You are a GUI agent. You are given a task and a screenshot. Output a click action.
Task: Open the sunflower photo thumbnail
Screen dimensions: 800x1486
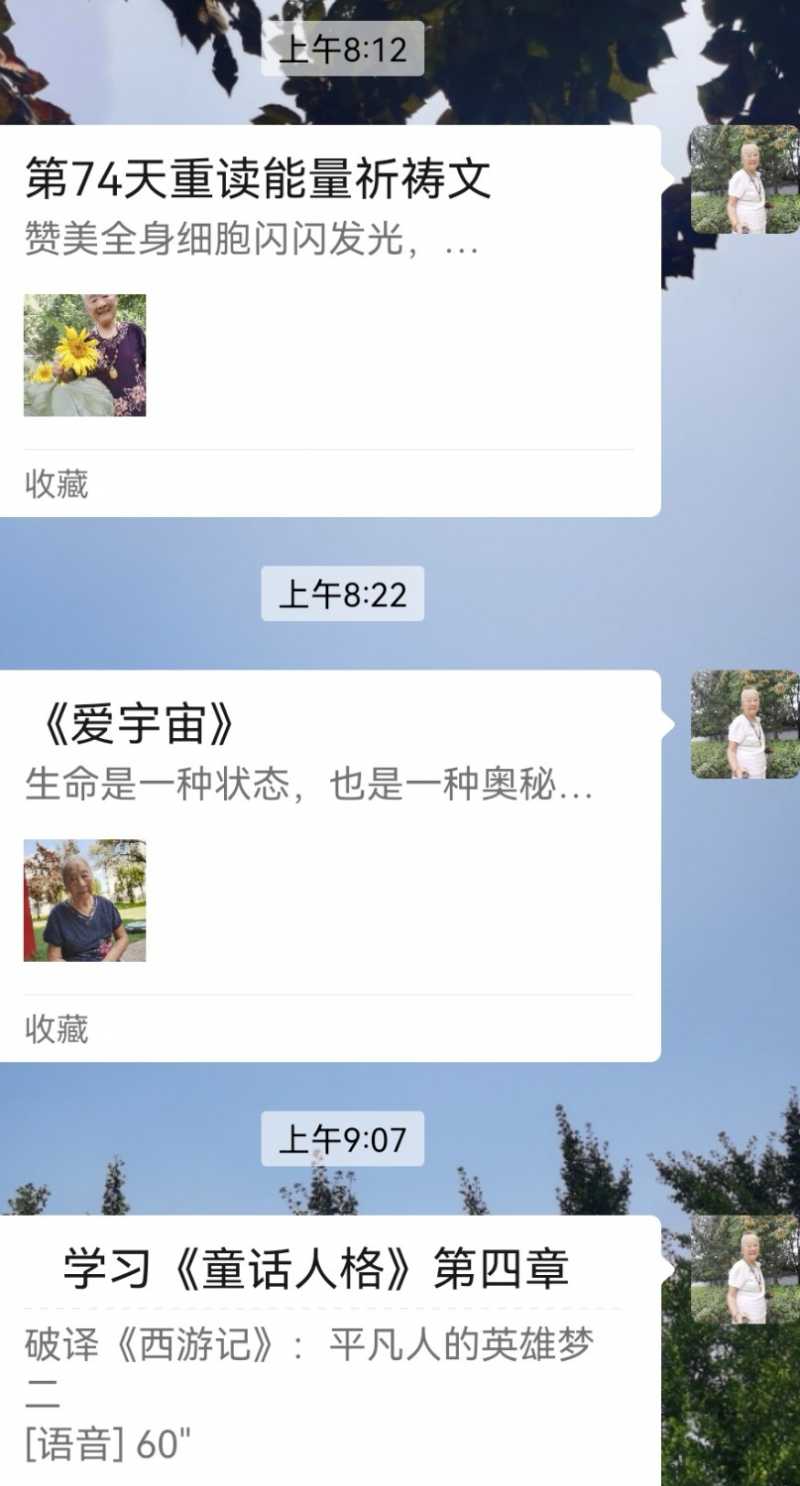pyautogui.click(x=84, y=356)
